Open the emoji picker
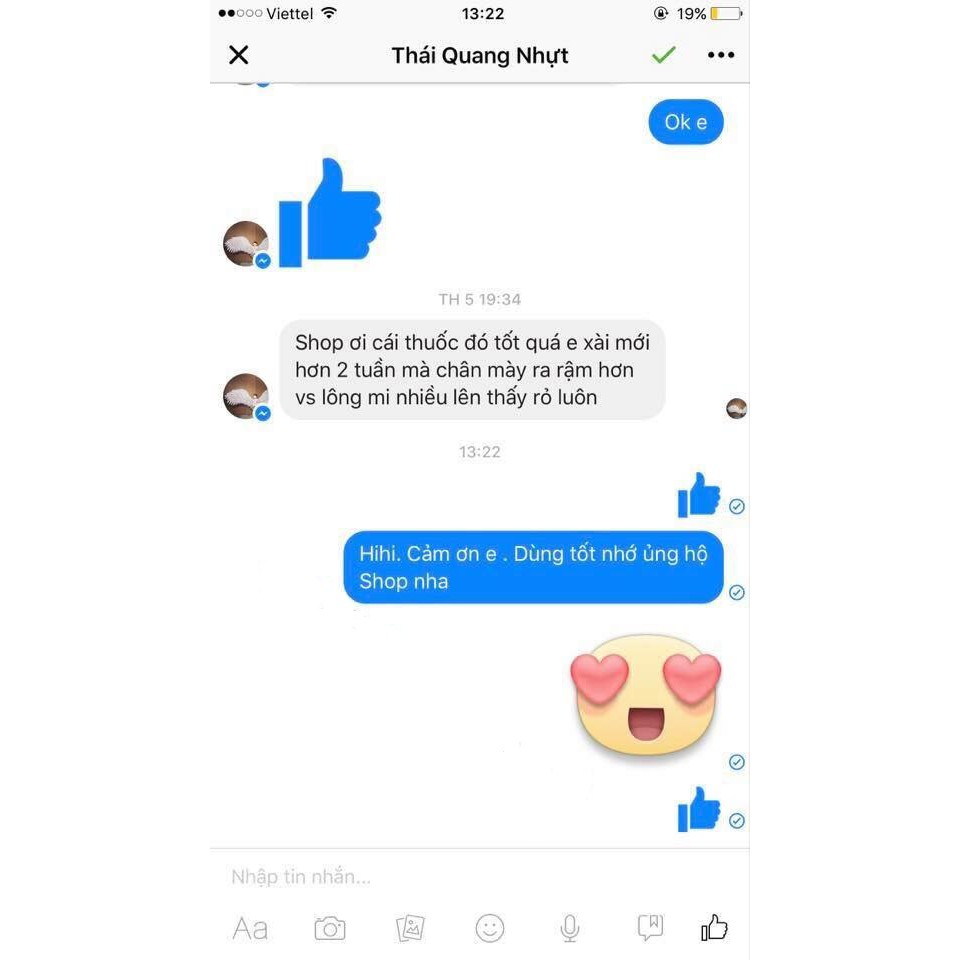 tap(490, 929)
